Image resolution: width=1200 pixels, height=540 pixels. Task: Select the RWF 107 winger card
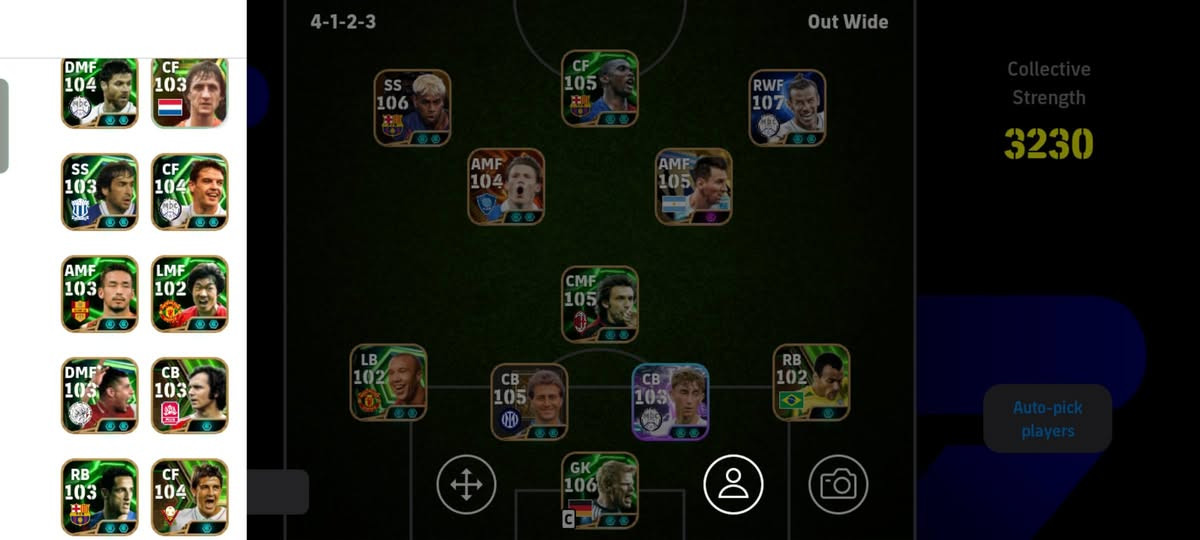pos(787,107)
